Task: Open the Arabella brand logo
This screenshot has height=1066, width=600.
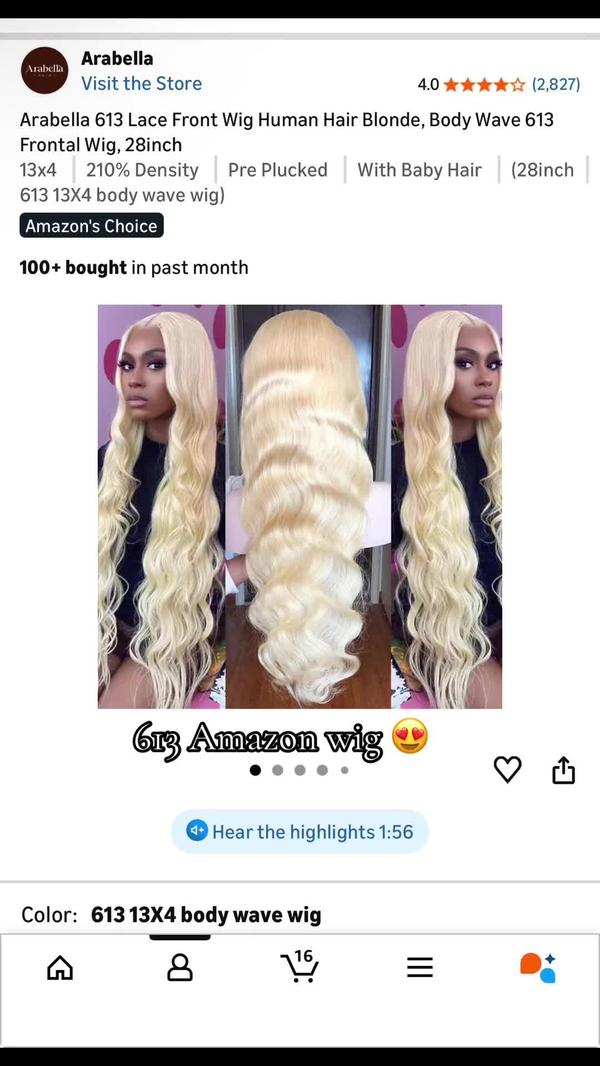Action: click(x=45, y=70)
